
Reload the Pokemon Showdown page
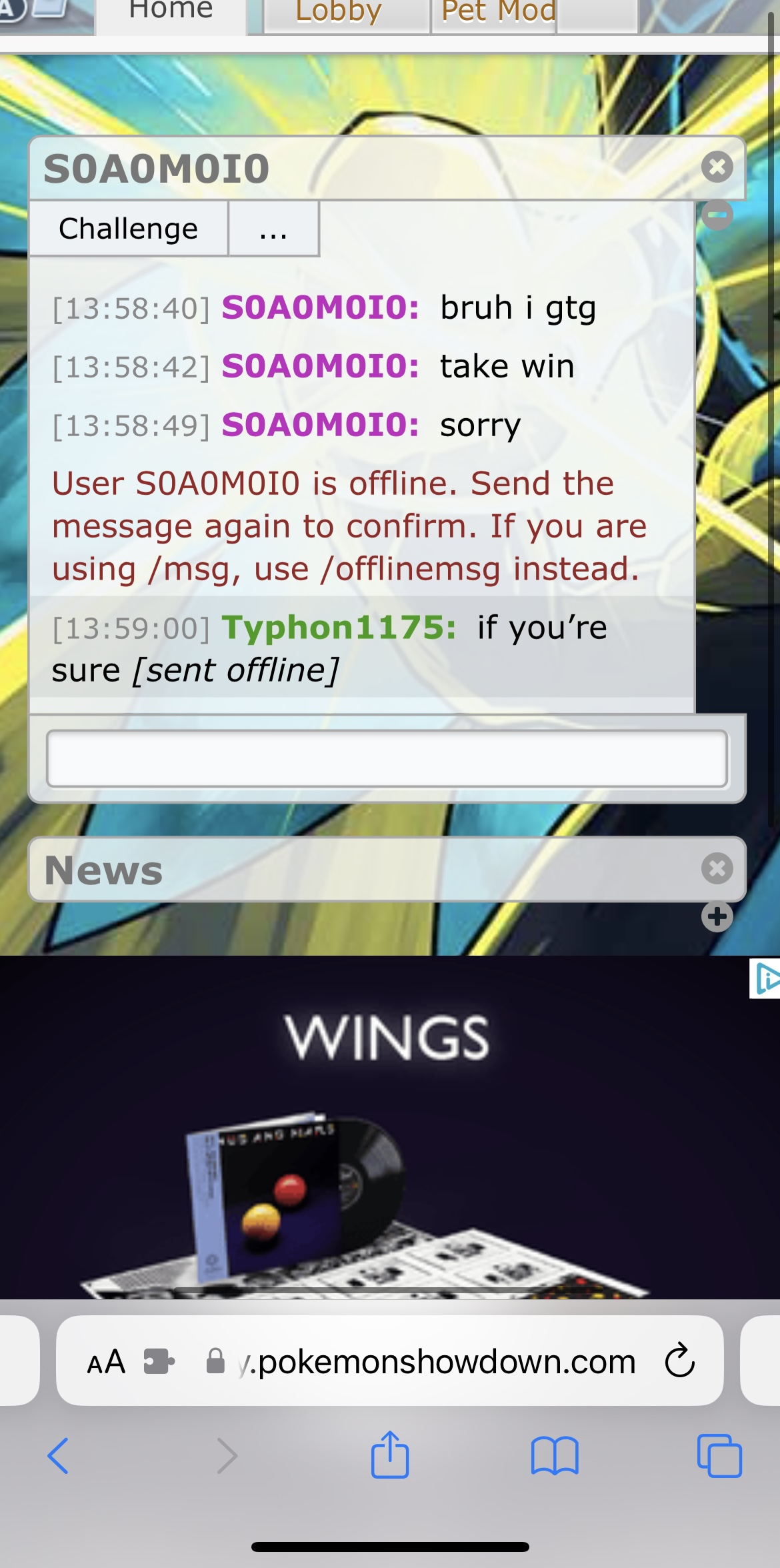pyautogui.click(x=680, y=1361)
